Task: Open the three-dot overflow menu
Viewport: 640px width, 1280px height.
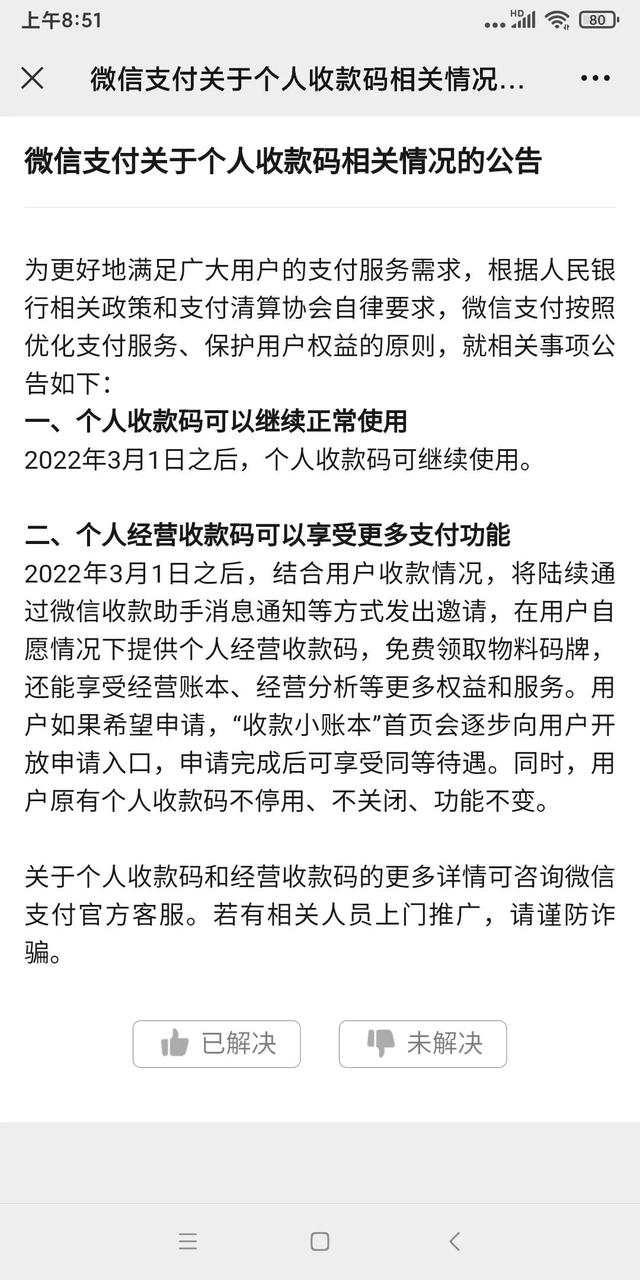Action: pyautogui.click(x=595, y=78)
